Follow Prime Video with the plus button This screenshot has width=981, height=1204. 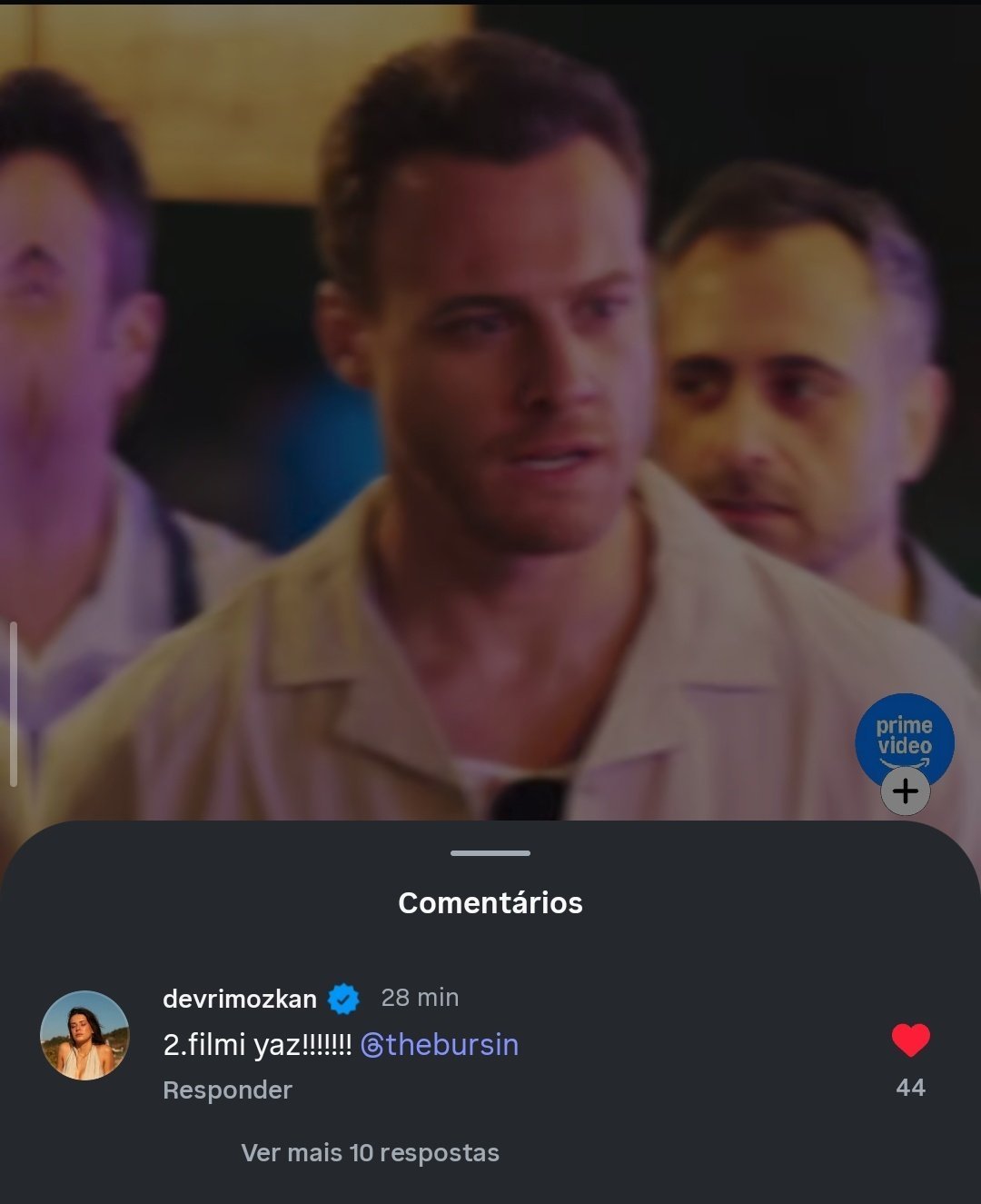click(x=905, y=791)
